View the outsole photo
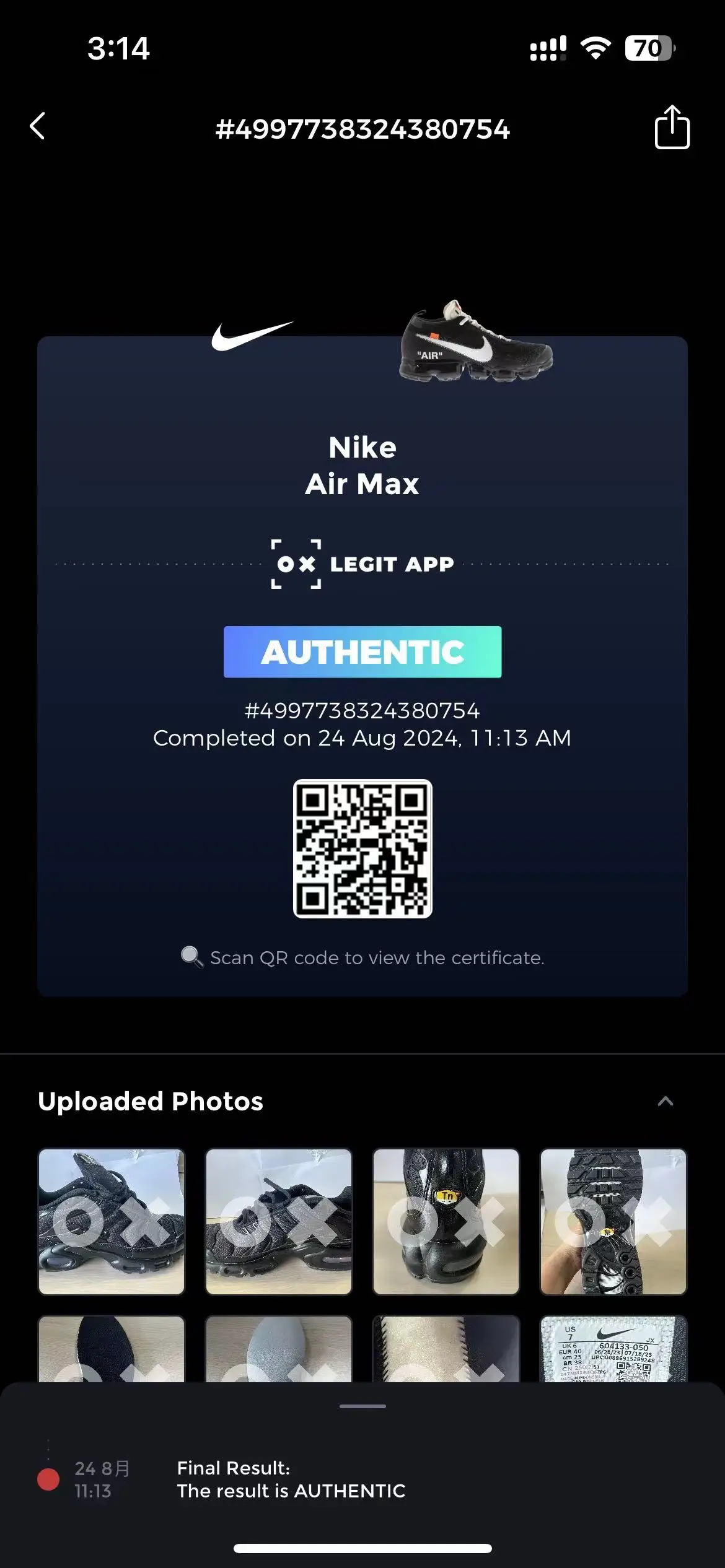Viewport: 725px width, 1568px height. click(x=613, y=1221)
